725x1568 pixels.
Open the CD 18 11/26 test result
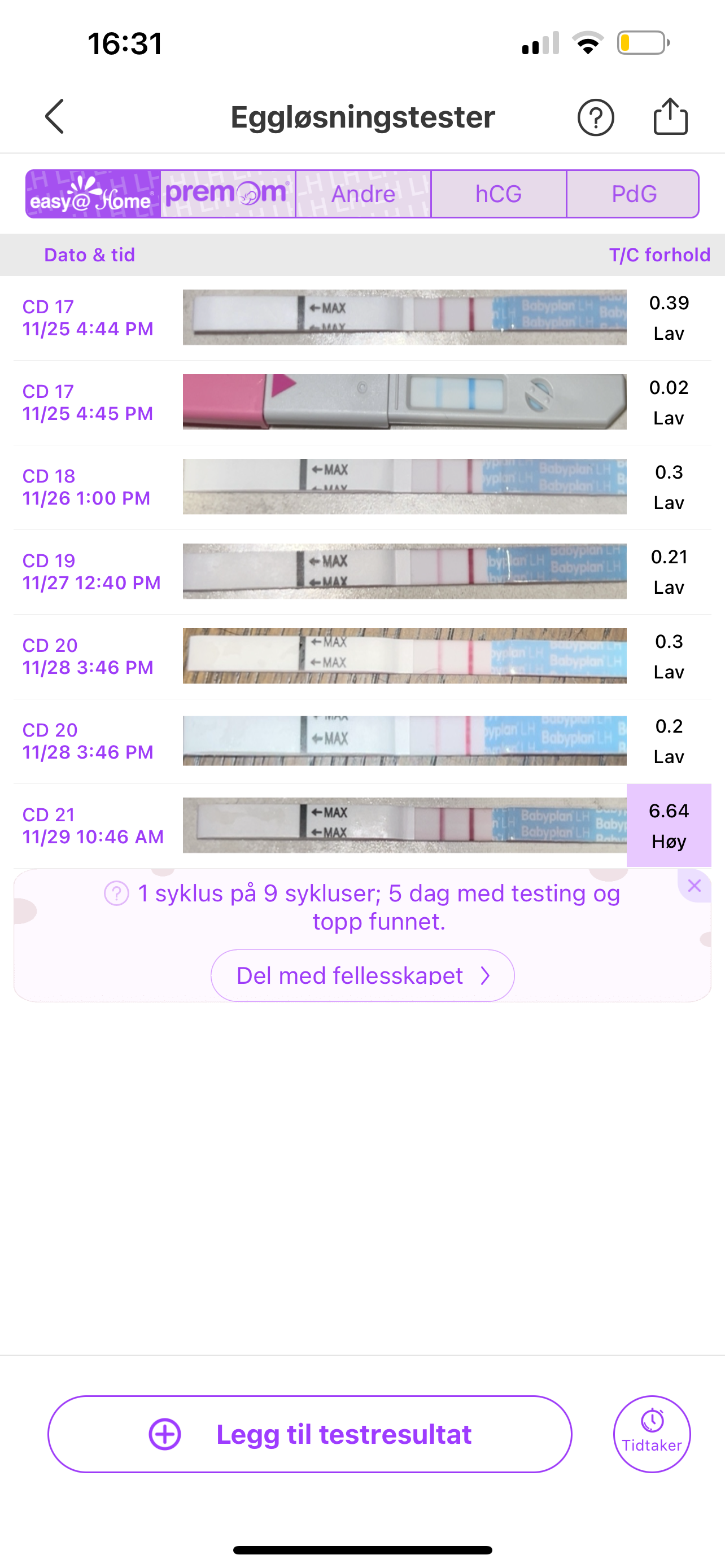pyautogui.click(x=404, y=487)
